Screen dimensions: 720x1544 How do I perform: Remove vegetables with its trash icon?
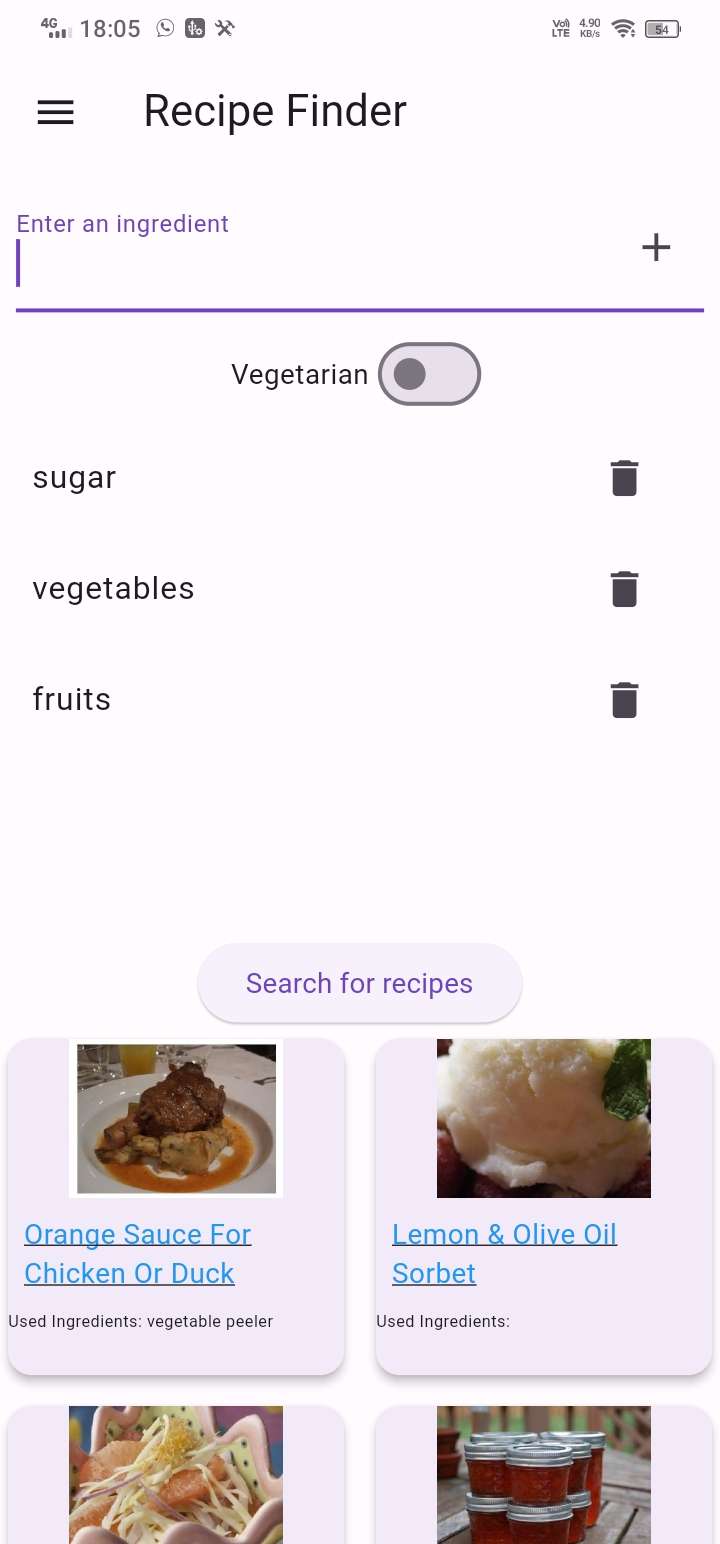(624, 589)
